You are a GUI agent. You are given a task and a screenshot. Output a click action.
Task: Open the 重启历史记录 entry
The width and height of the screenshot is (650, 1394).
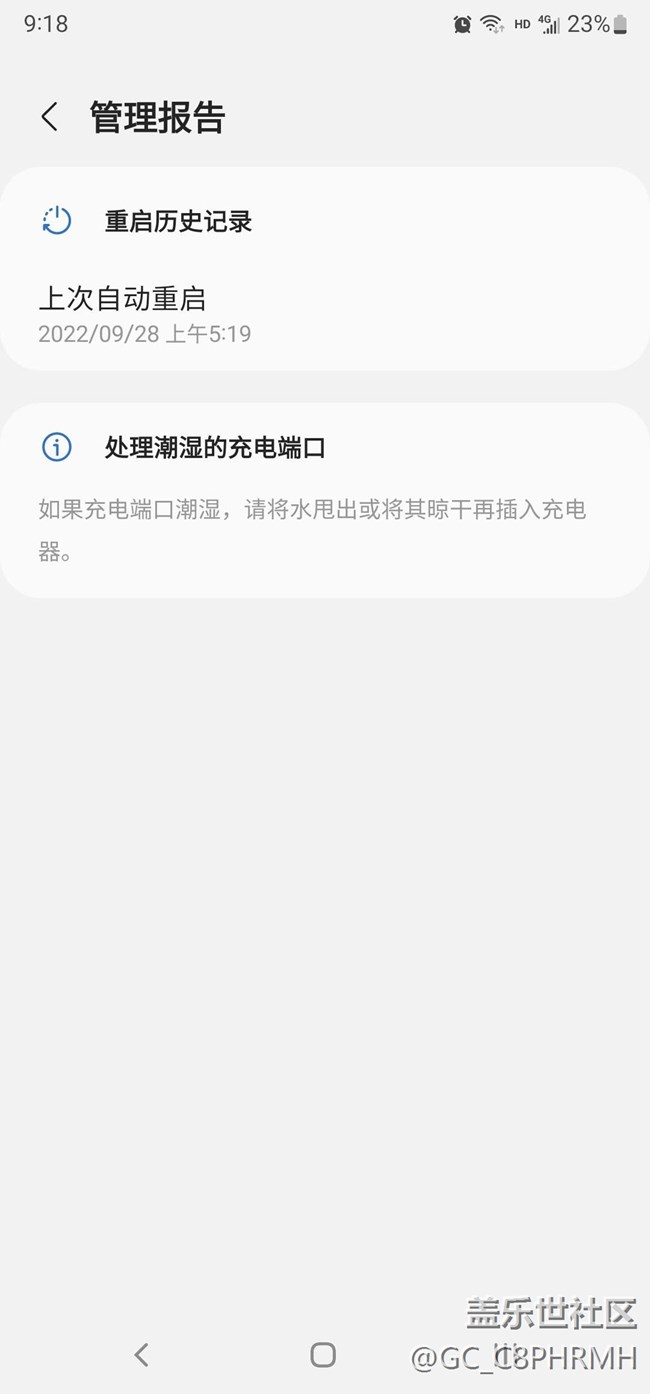tap(178, 221)
